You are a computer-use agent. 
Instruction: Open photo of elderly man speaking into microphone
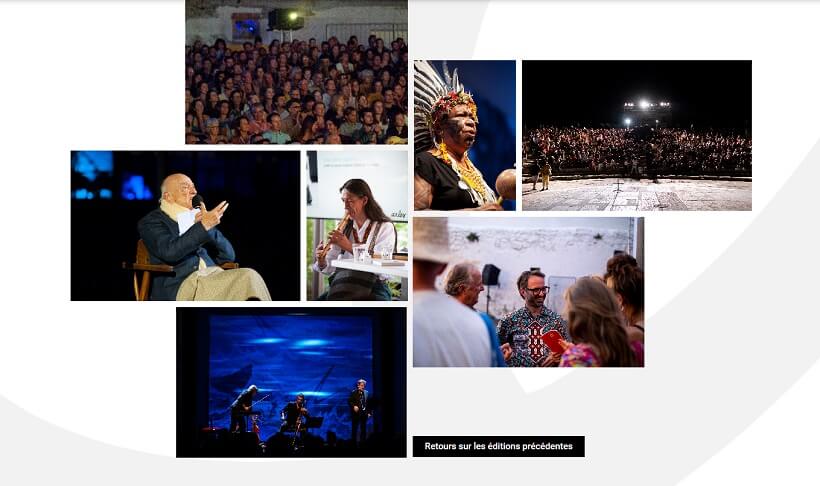tap(185, 225)
